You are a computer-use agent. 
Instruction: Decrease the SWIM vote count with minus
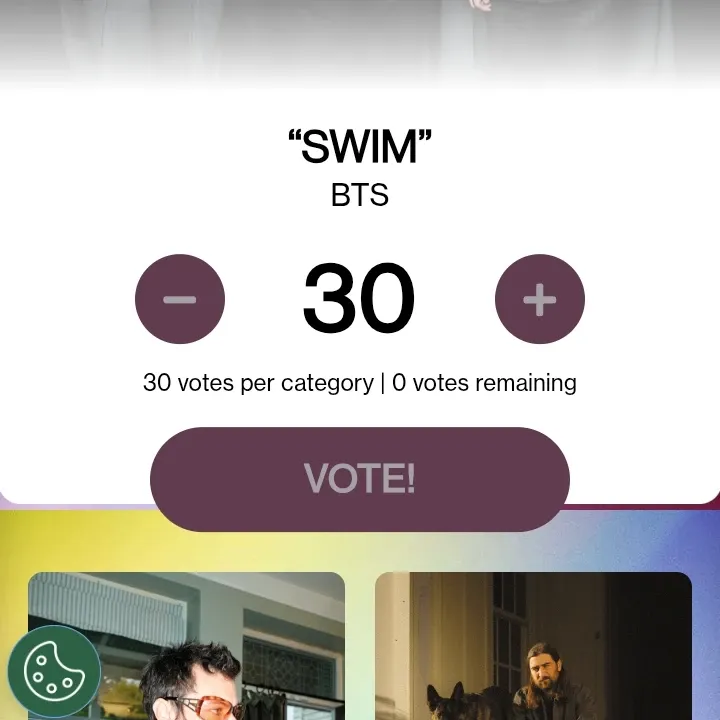tap(180, 299)
